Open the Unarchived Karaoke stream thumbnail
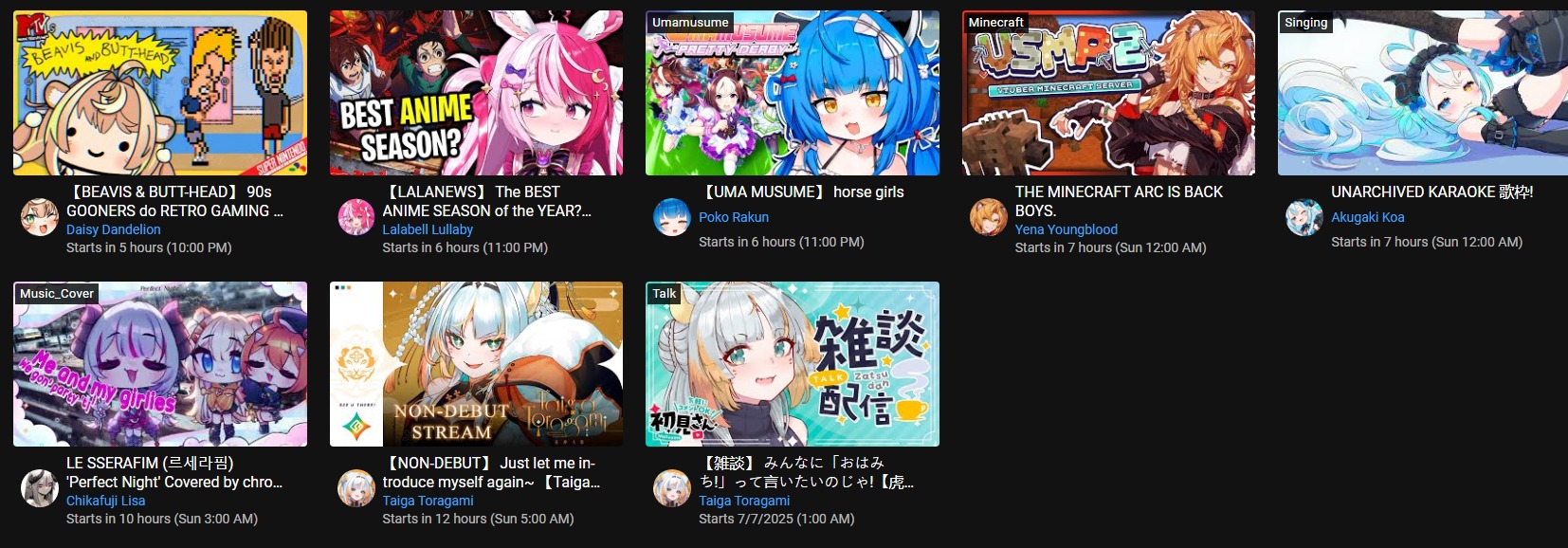 [1422, 93]
